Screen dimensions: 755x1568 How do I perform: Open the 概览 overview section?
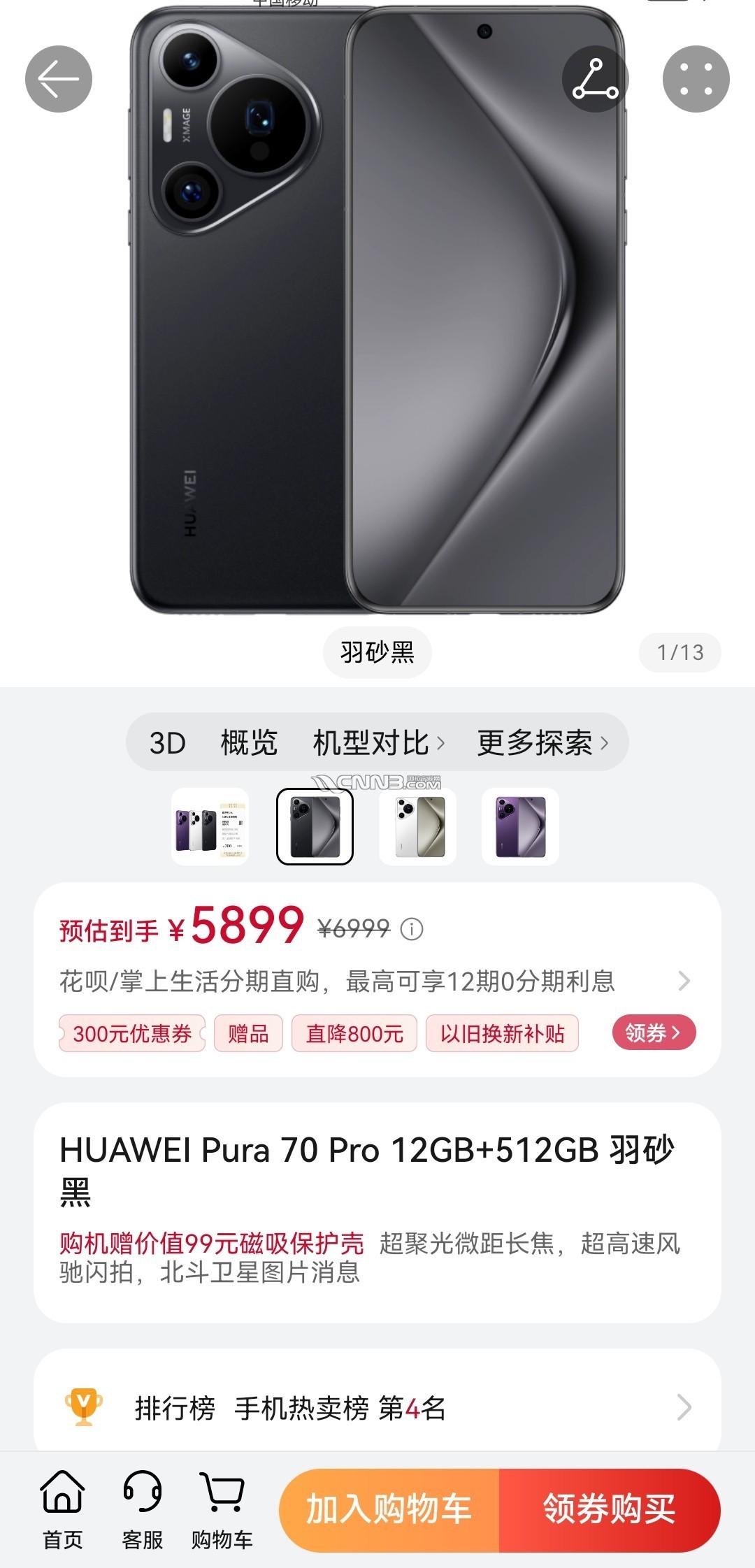249,743
